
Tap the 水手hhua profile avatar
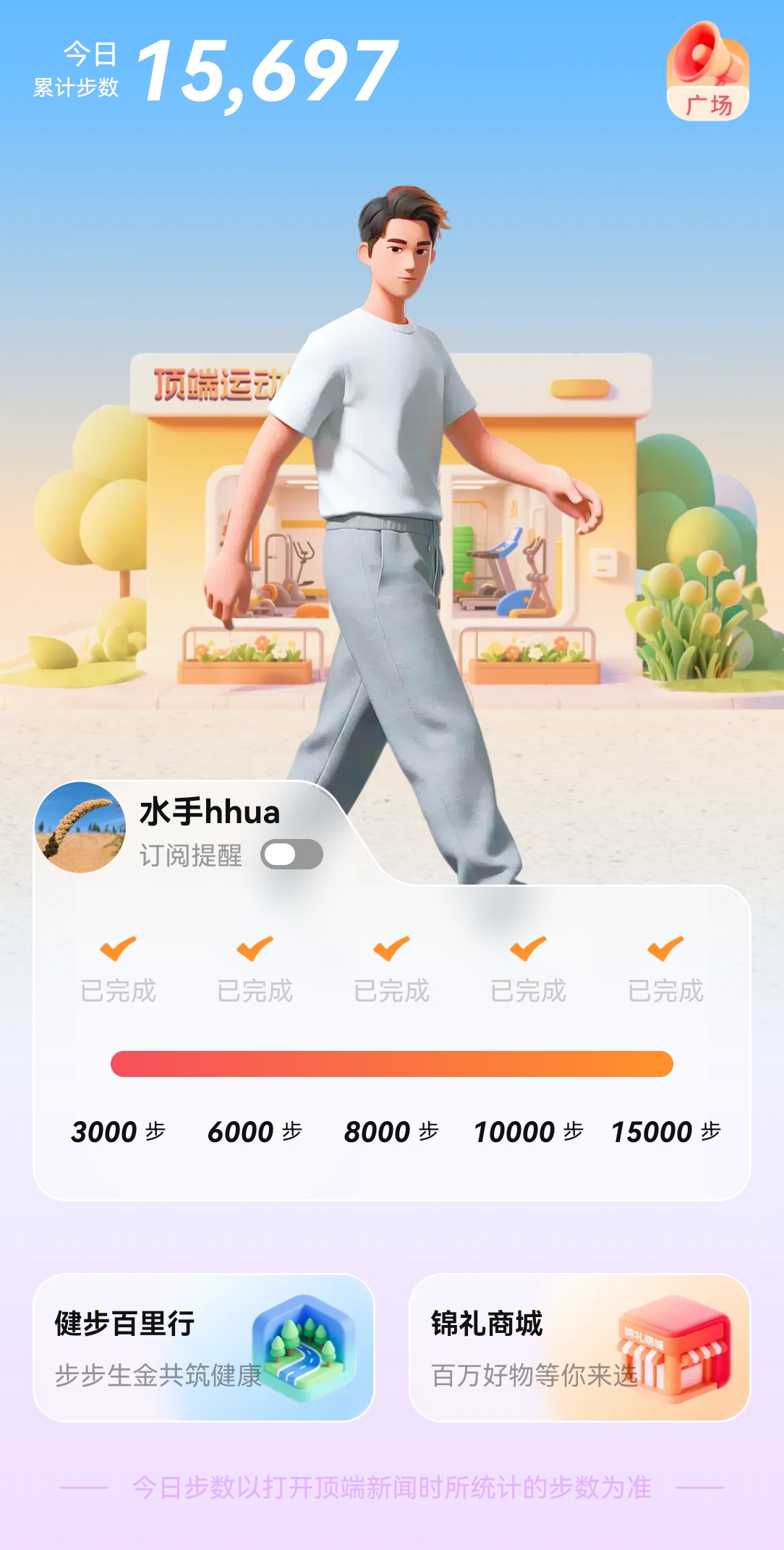coord(80,827)
